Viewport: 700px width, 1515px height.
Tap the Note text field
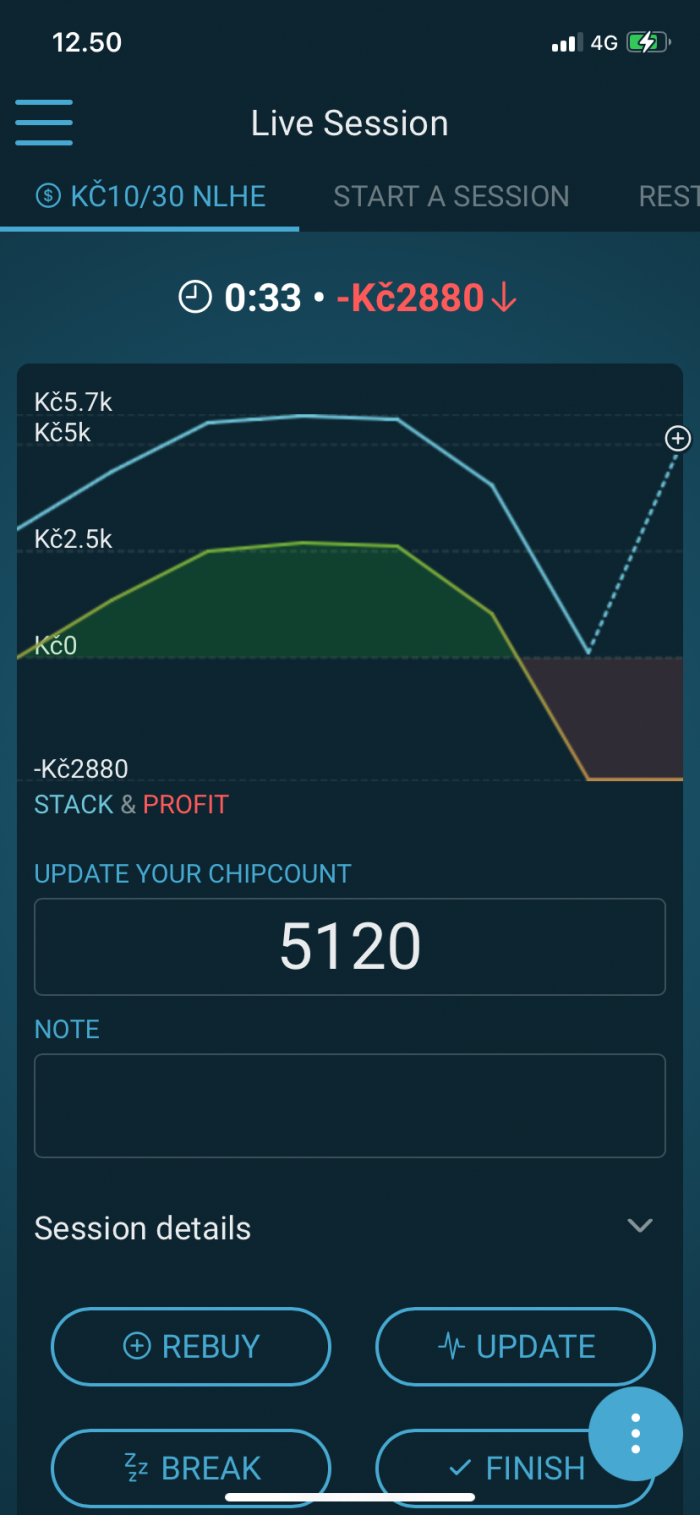point(350,1106)
